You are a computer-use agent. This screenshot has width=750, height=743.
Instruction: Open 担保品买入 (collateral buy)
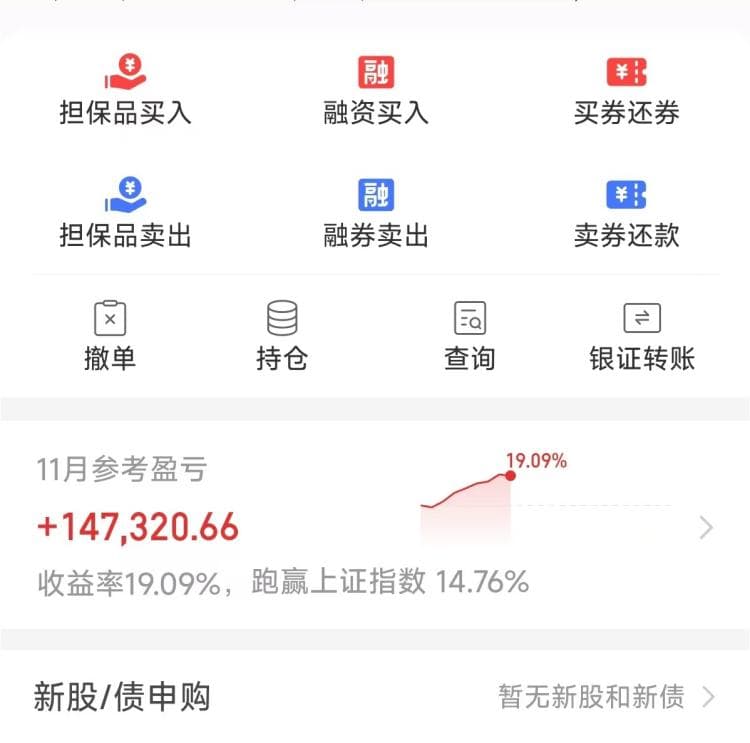(x=125, y=90)
